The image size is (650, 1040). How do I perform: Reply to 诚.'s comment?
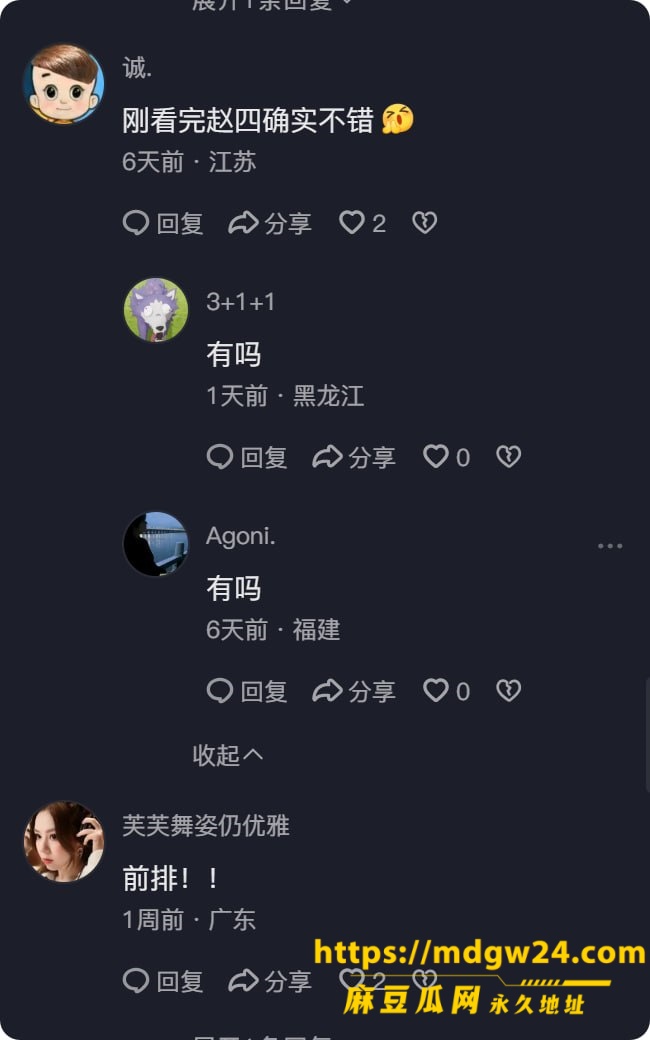(x=163, y=223)
